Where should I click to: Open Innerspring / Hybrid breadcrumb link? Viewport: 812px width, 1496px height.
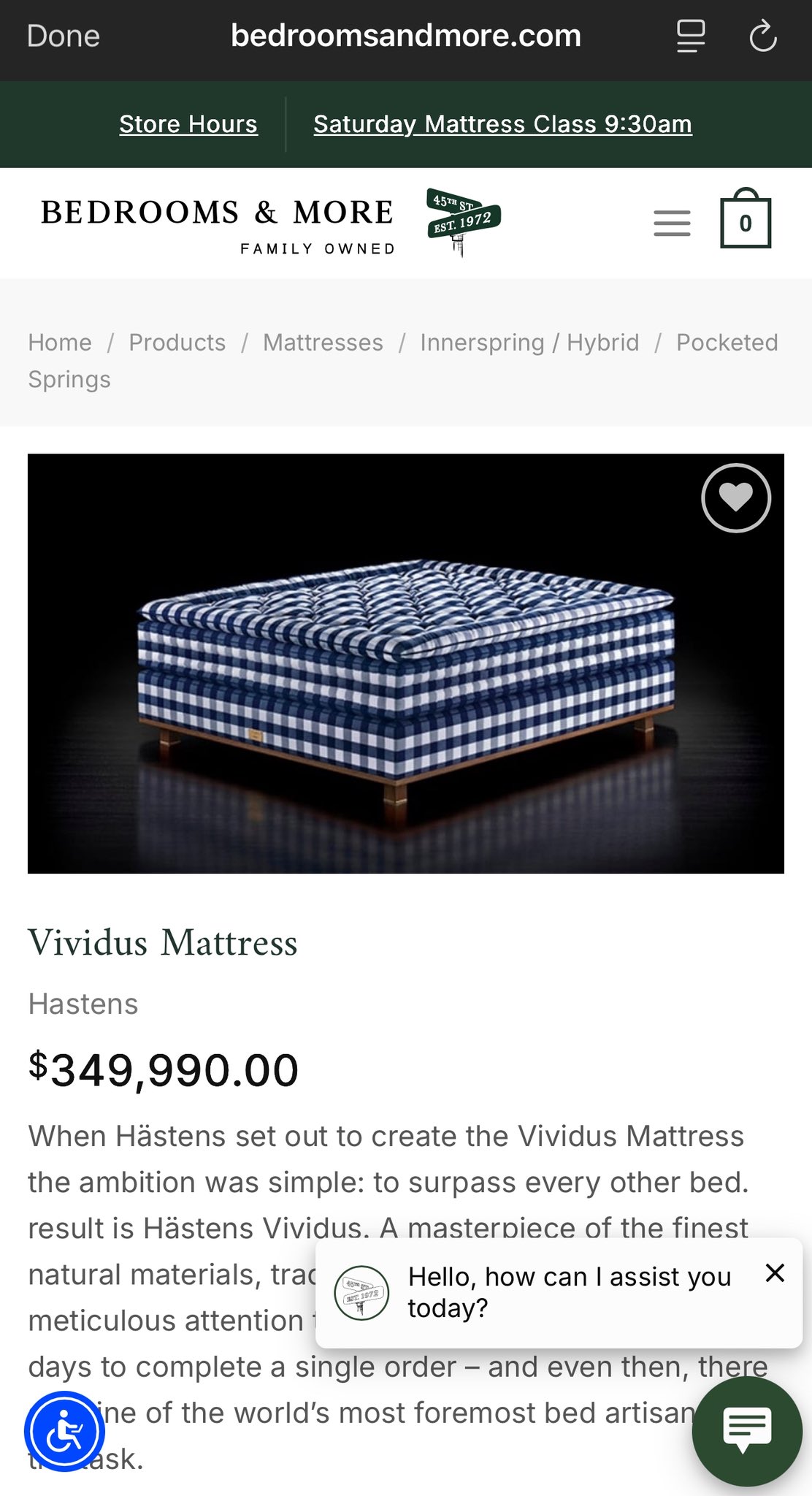point(529,343)
